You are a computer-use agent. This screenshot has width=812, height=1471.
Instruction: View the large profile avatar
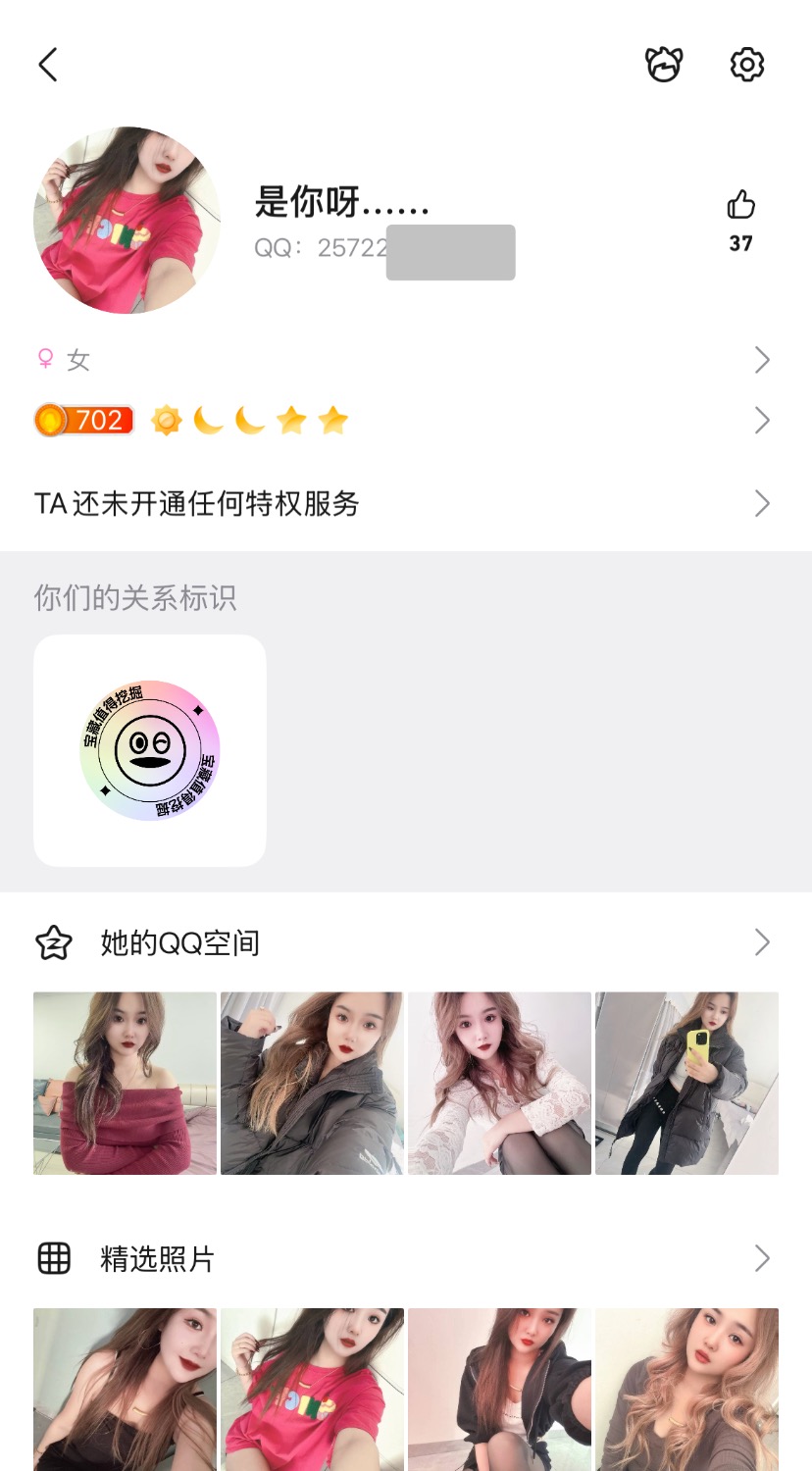127,221
